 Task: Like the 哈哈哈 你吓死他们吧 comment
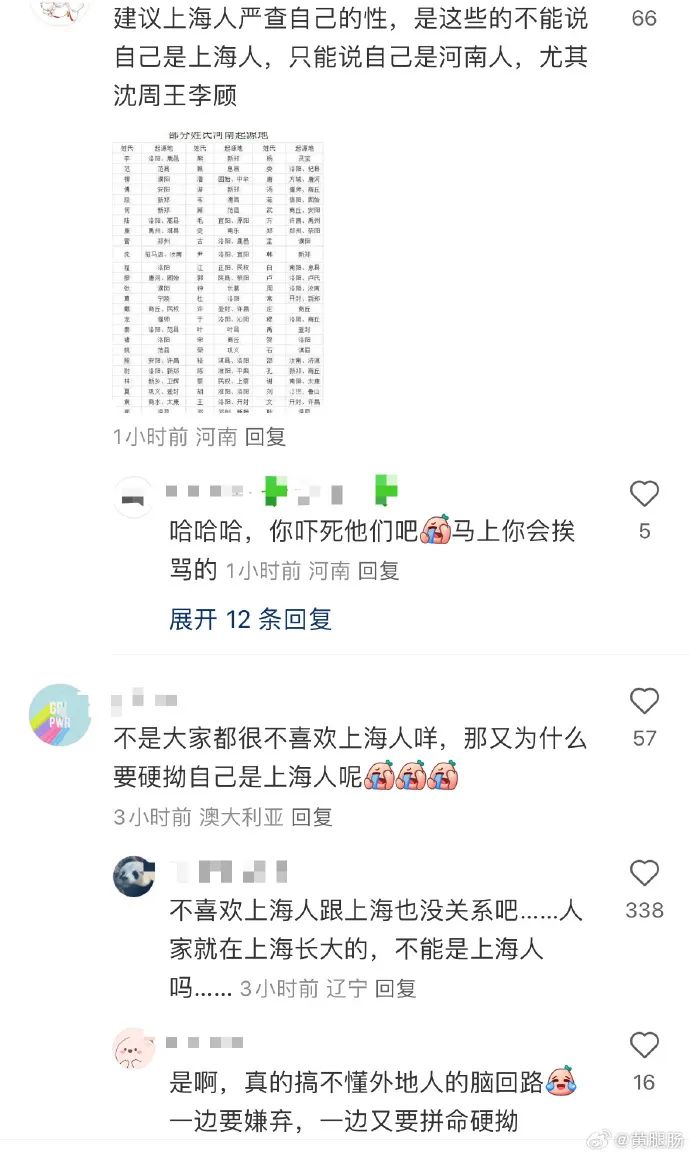click(x=644, y=494)
